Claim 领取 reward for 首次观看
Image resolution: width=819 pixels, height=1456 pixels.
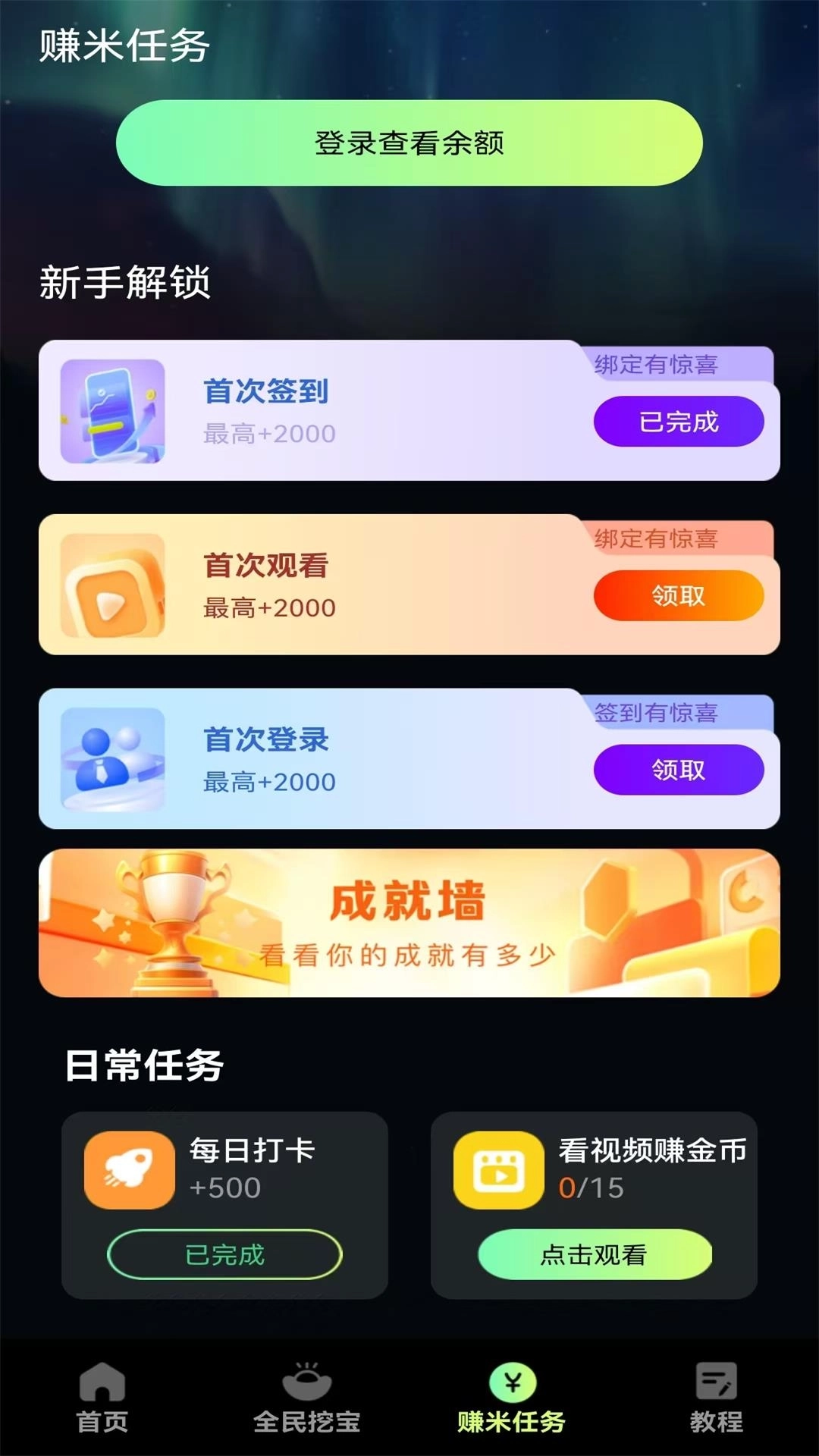coord(679,596)
